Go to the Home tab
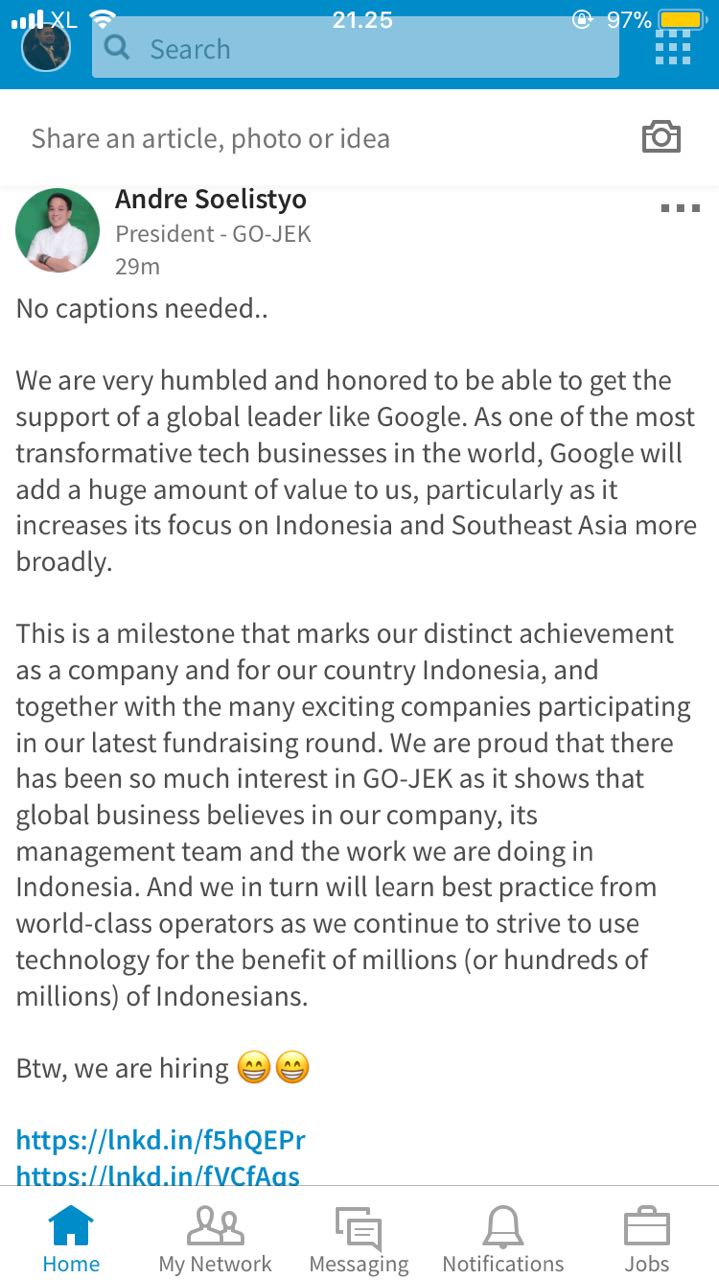 71,1239
